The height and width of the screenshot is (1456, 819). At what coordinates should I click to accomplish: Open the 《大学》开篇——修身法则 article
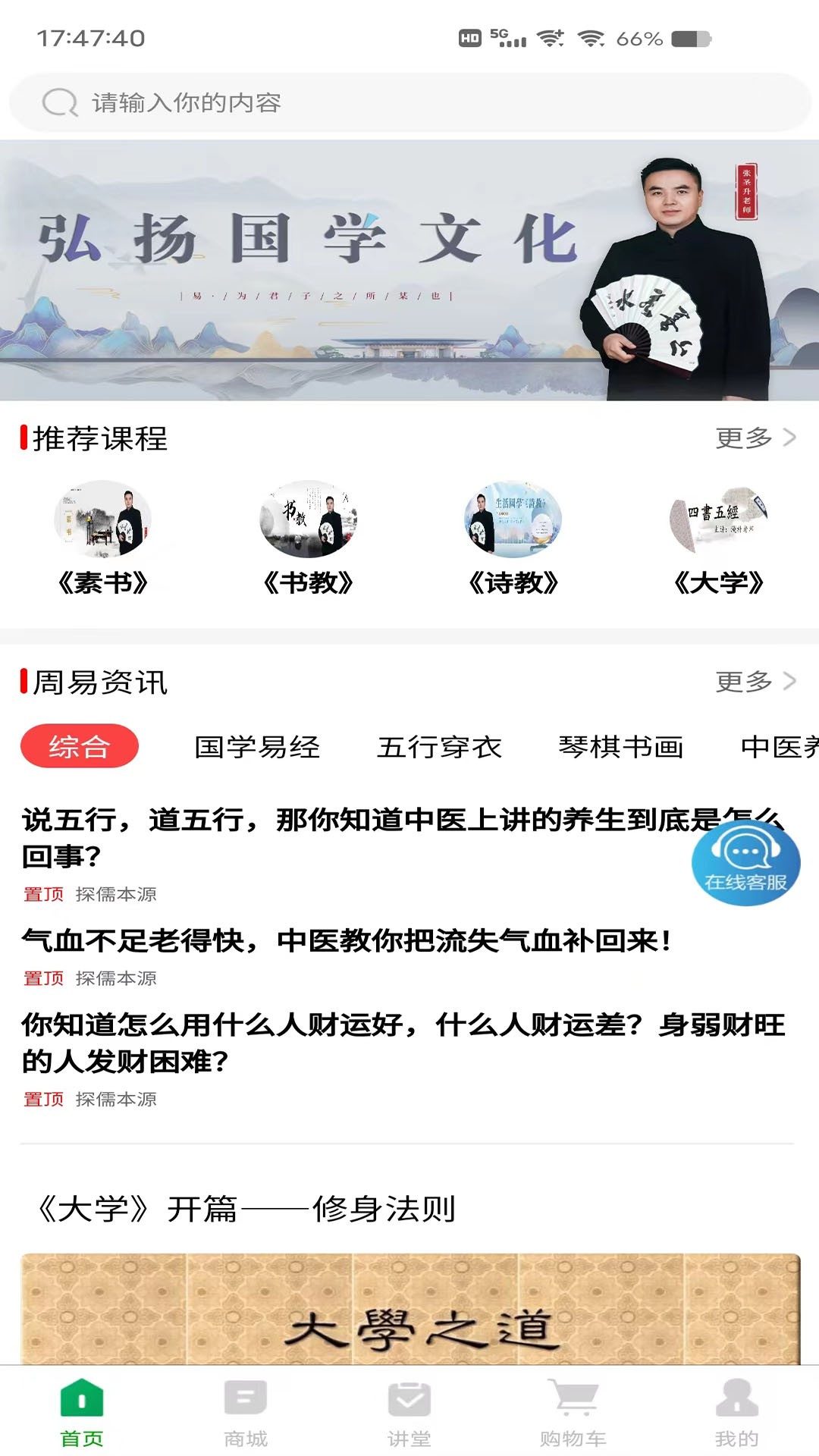pos(246,1209)
